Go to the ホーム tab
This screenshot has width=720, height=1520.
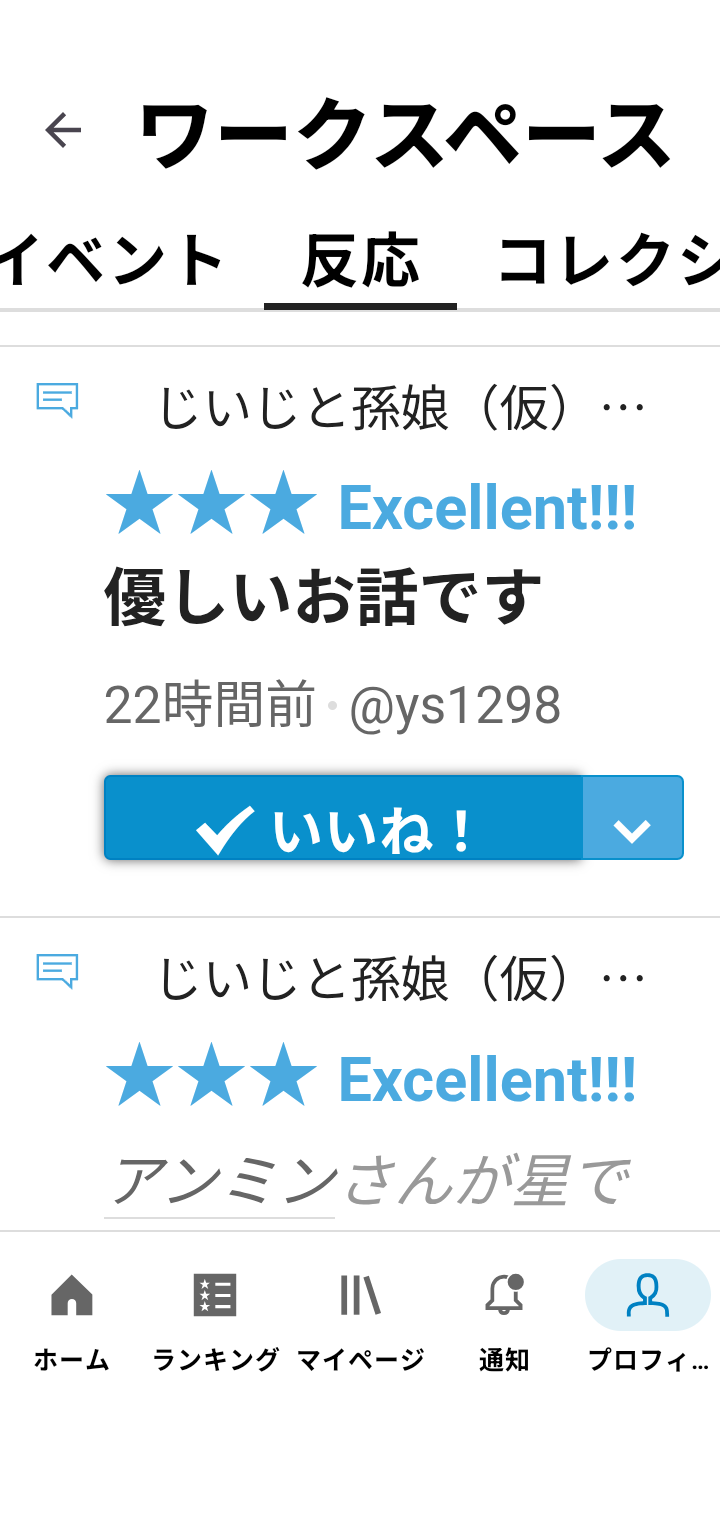(72, 1316)
